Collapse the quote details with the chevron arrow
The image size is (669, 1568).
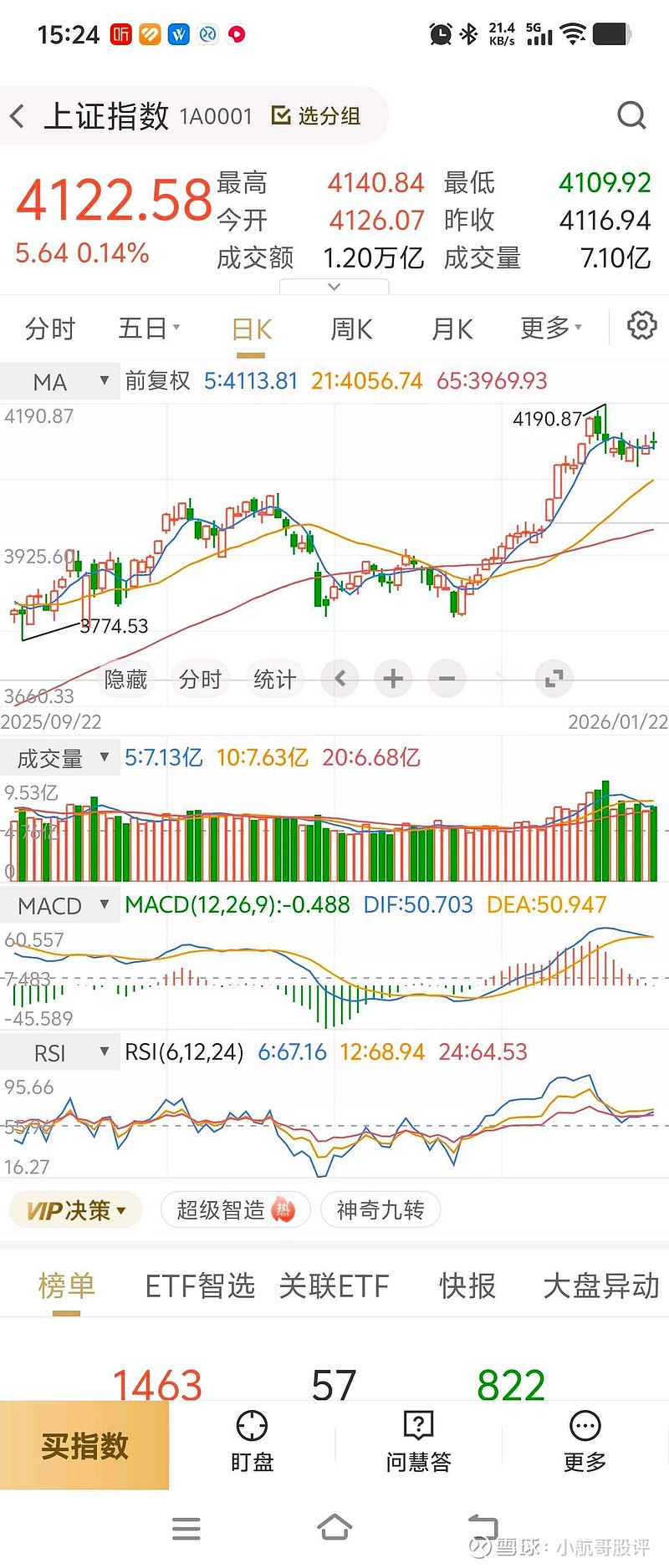(x=334, y=287)
